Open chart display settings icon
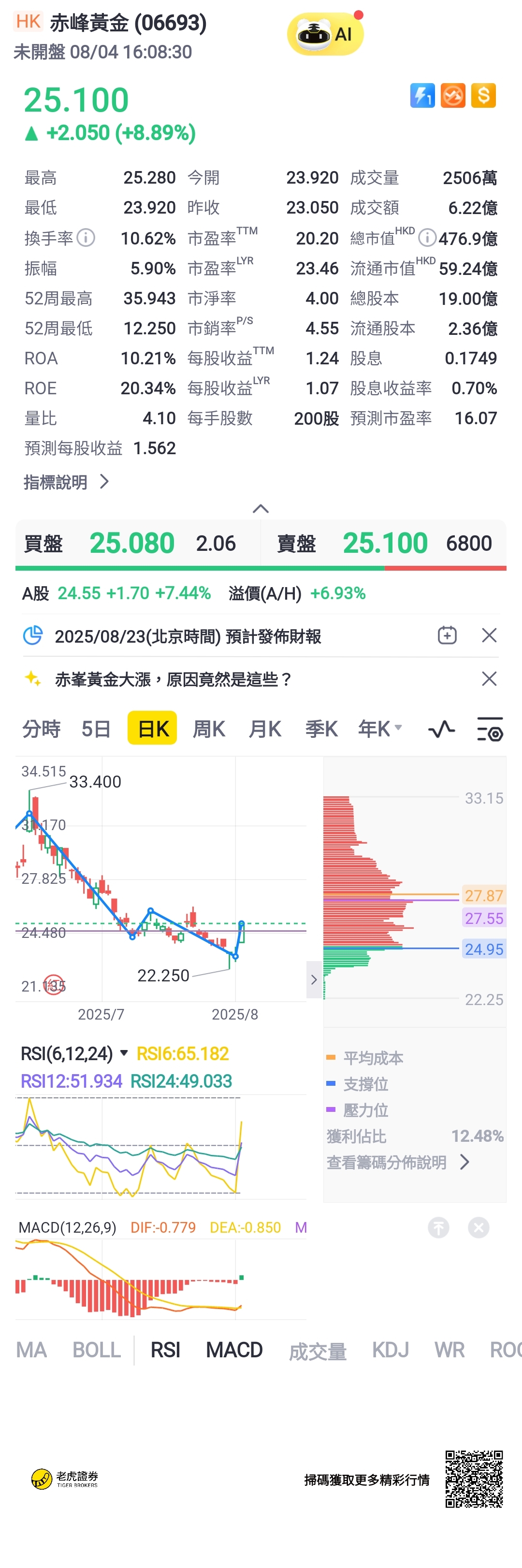This screenshot has height=1568, width=522. click(489, 729)
